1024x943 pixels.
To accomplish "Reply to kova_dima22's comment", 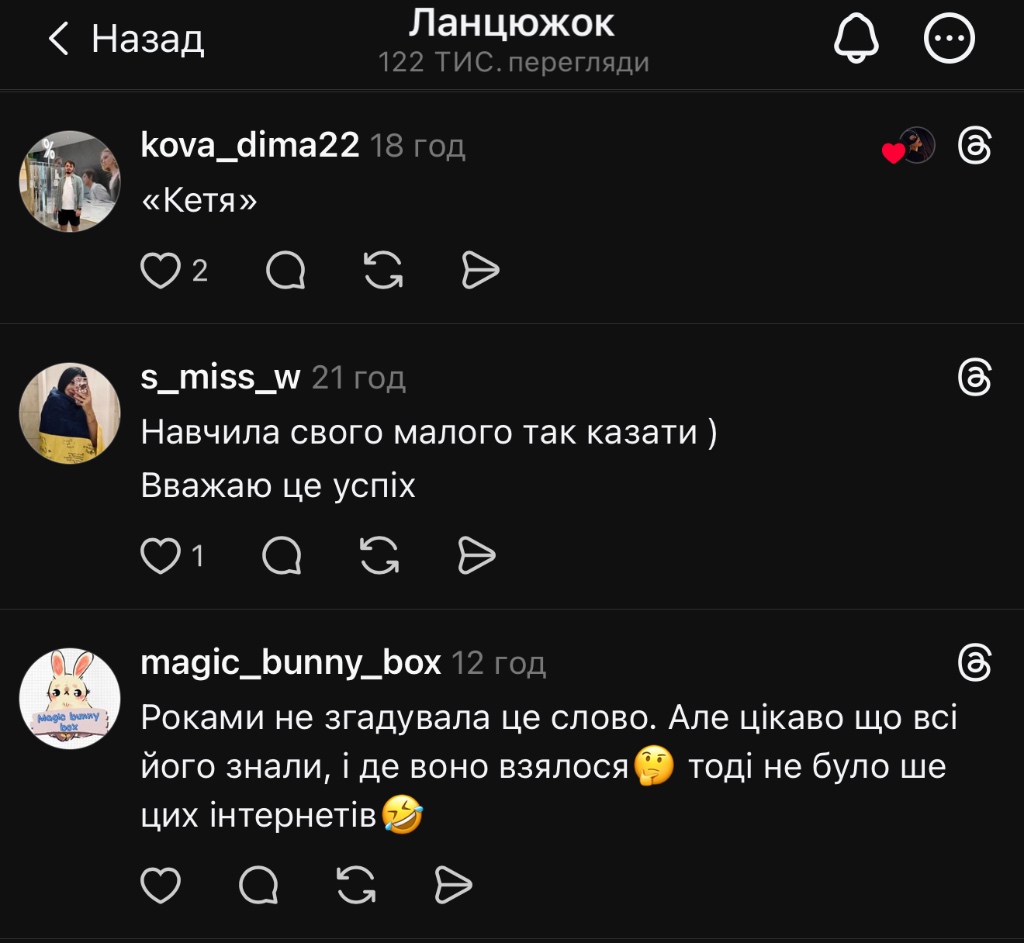I will pos(286,270).
